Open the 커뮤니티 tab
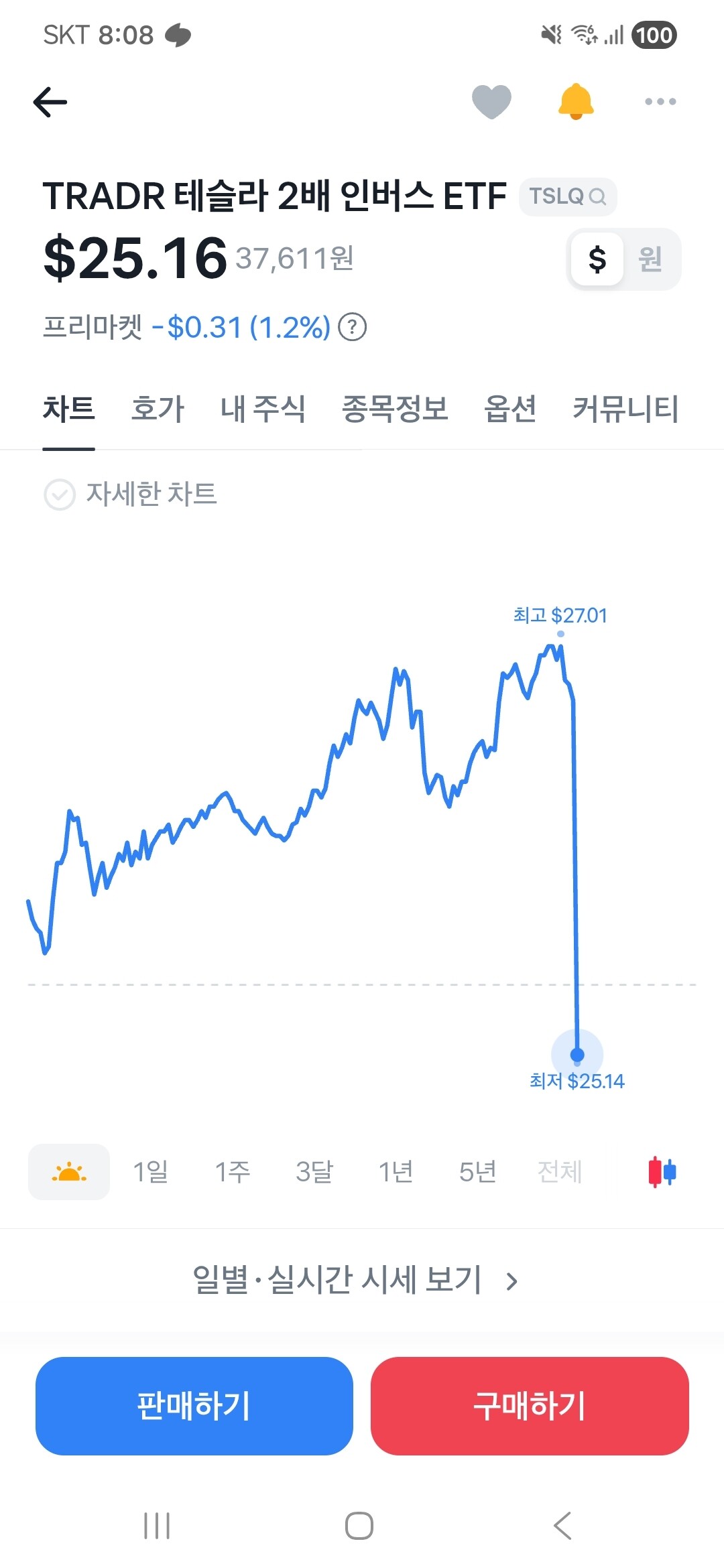Viewport: 724px width, 1568px height. (x=625, y=409)
